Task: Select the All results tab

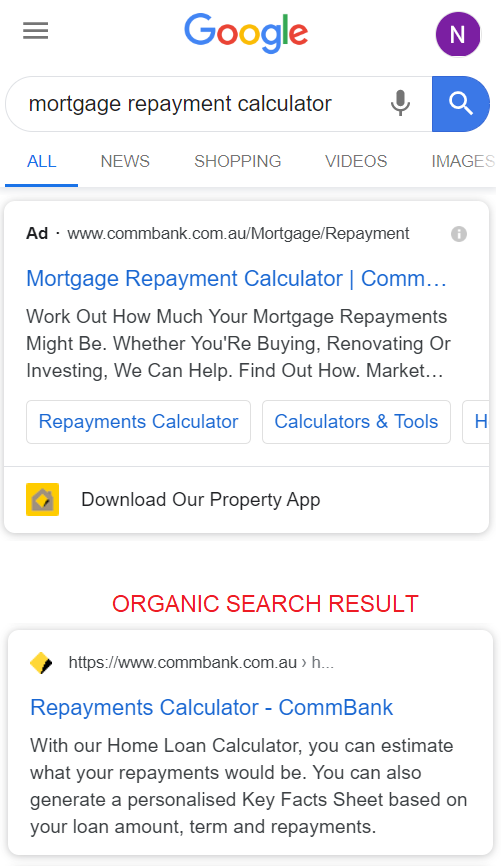Action: [x=42, y=161]
